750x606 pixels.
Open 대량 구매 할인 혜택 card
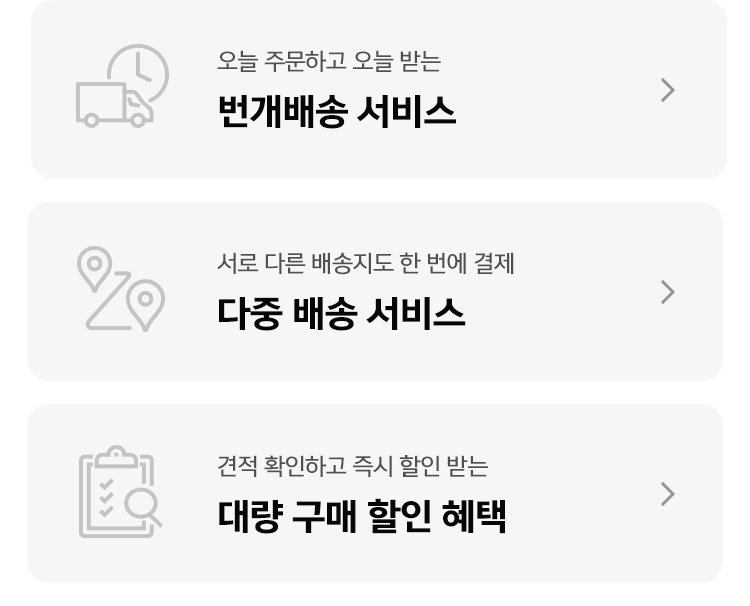coord(375,494)
